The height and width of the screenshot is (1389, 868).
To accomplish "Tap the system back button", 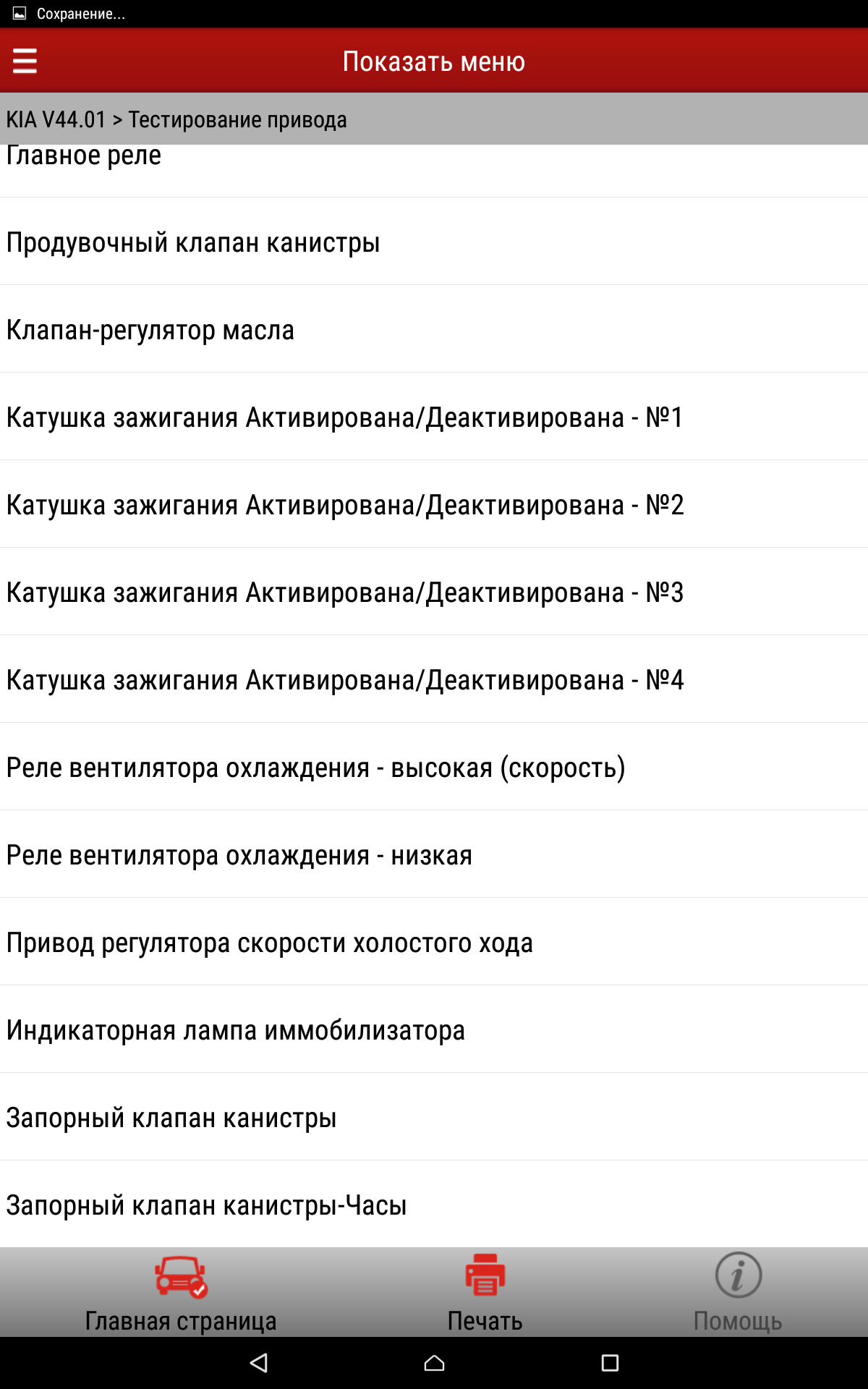I will click(x=258, y=1363).
